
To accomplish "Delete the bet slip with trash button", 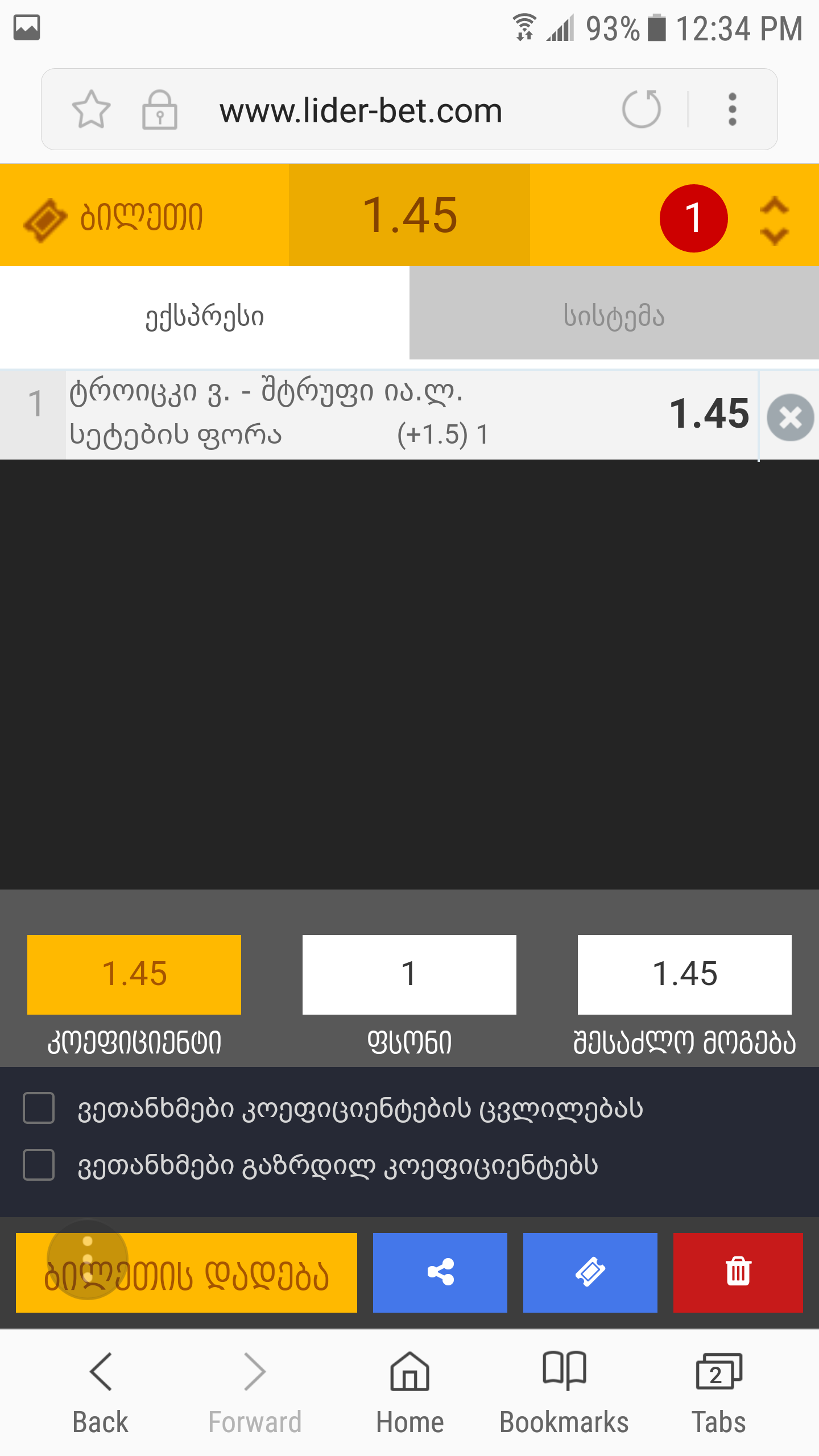I will pyautogui.click(x=738, y=1273).
